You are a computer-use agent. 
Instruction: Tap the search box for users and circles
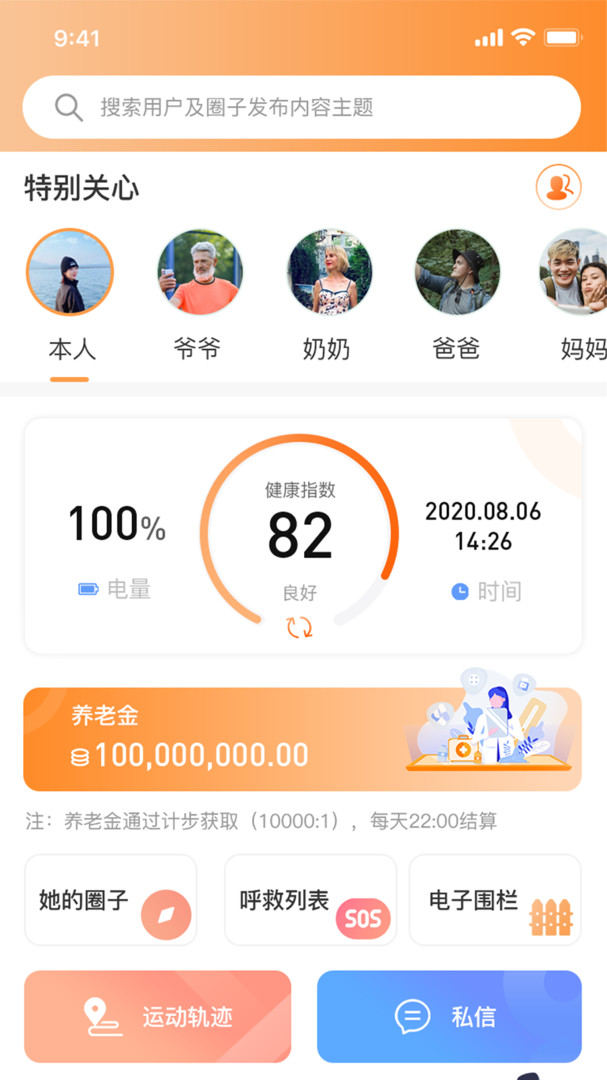click(302, 107)
